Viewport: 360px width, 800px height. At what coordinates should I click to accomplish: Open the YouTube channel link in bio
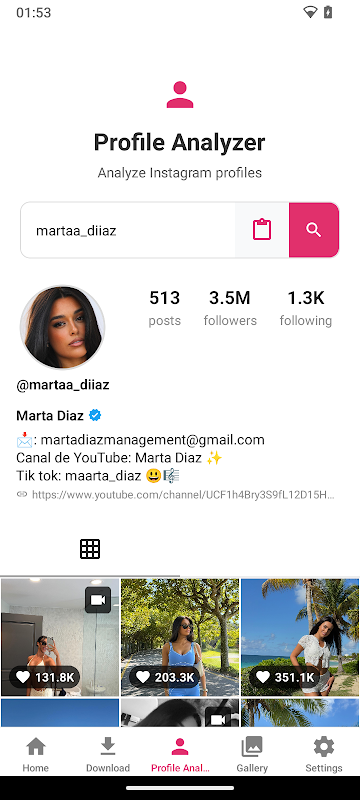pos(183,494)
